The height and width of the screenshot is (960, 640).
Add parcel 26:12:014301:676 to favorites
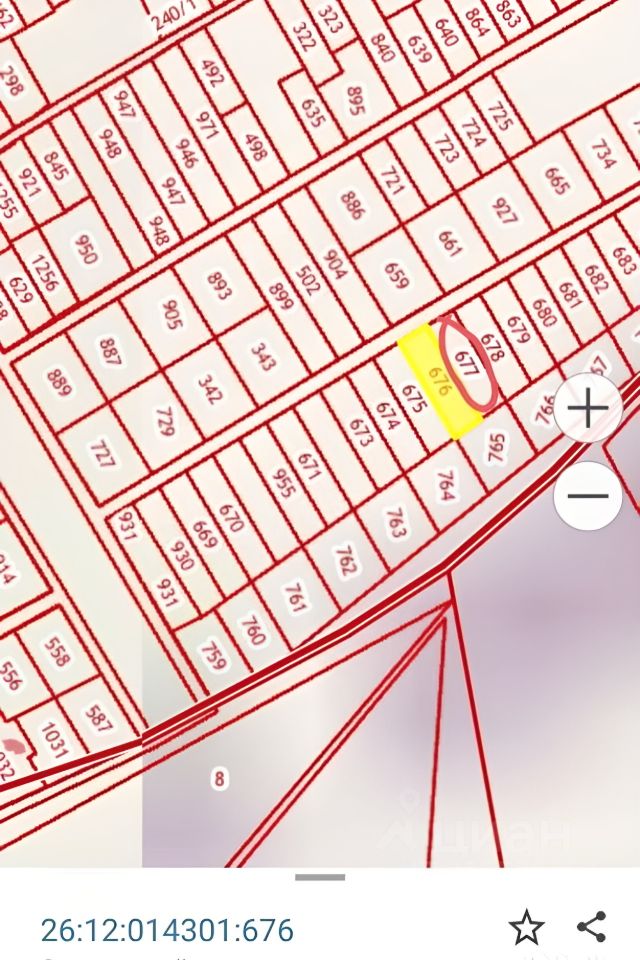(x=526, y=928)
